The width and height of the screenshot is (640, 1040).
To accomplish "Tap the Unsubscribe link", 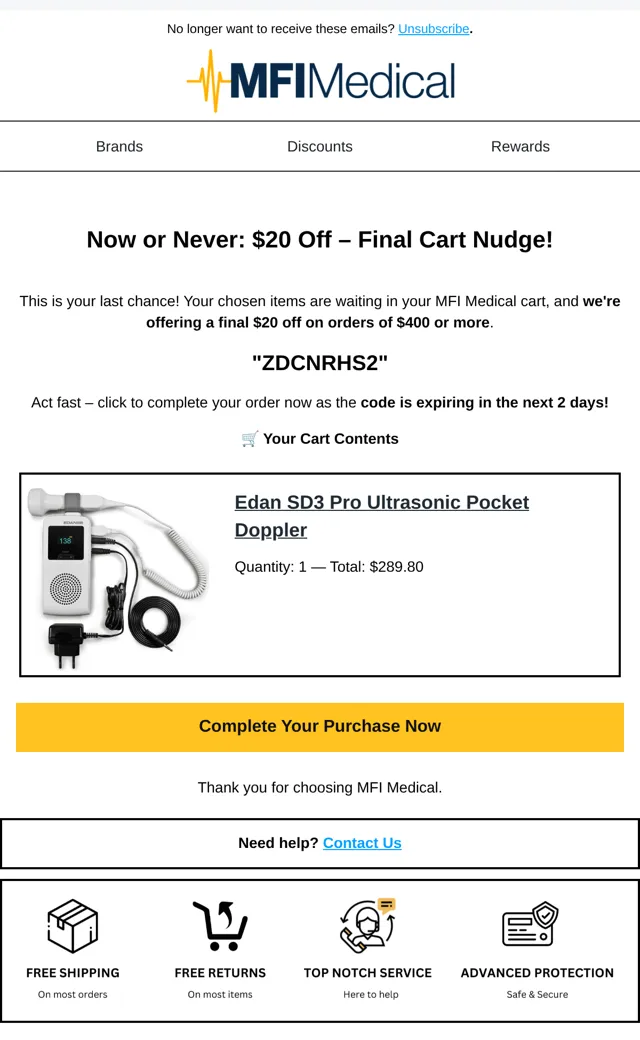I will pos(434,29).
